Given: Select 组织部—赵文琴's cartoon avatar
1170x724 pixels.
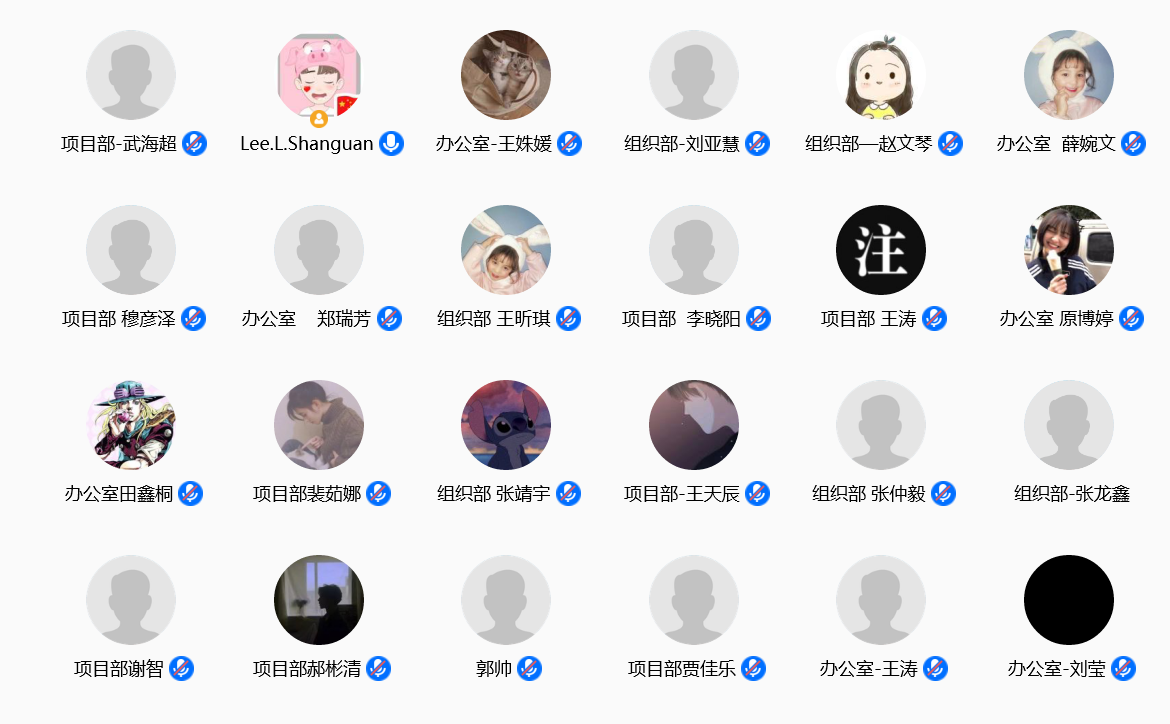Looking at the screenshot, I should coord(881,75).
